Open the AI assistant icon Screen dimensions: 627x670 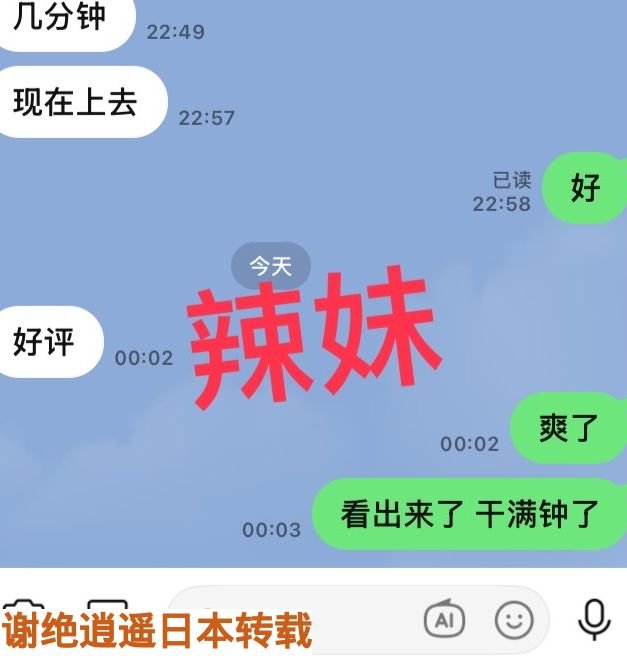click(444, 620)
